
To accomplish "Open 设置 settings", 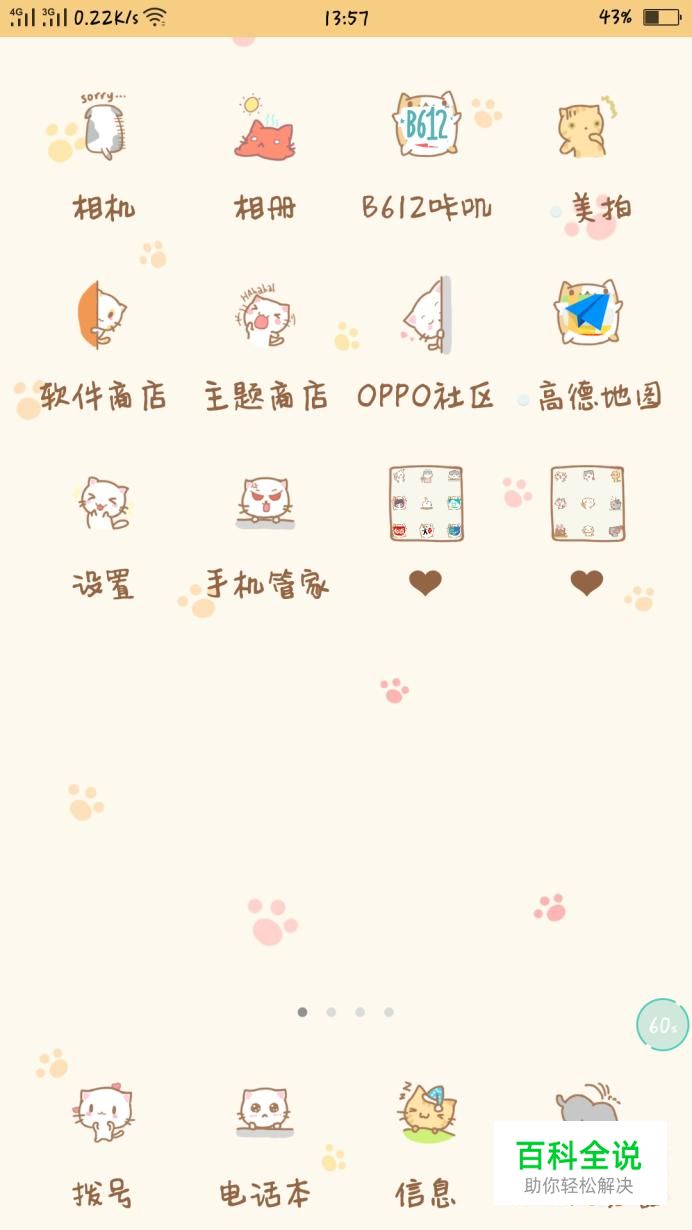I will click(x=103, y=503).
